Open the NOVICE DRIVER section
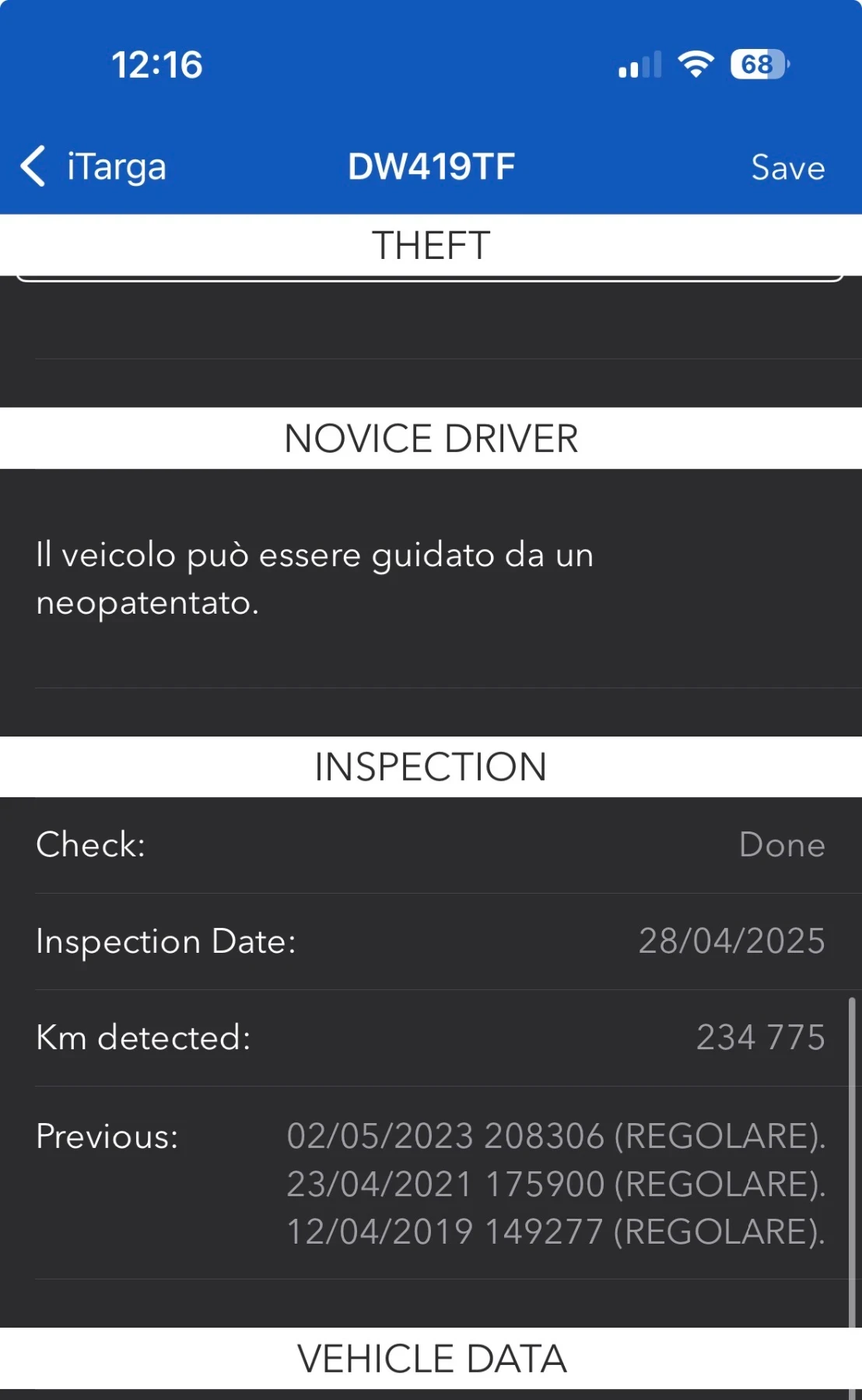The width and height of the screenshot is (862, 1400). pyautogui.click(x=431, y=438)
